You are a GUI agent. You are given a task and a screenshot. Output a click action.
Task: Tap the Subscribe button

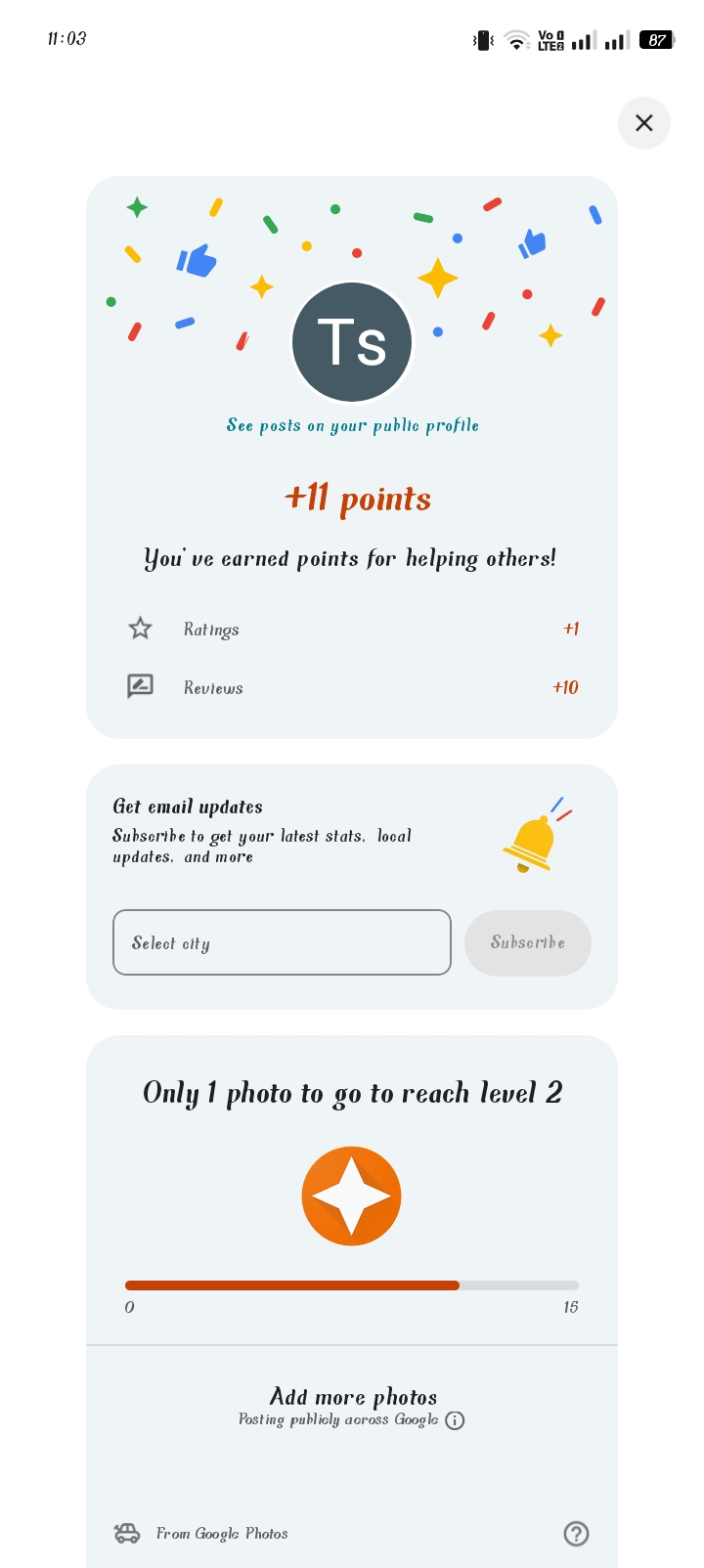point(528,942)
